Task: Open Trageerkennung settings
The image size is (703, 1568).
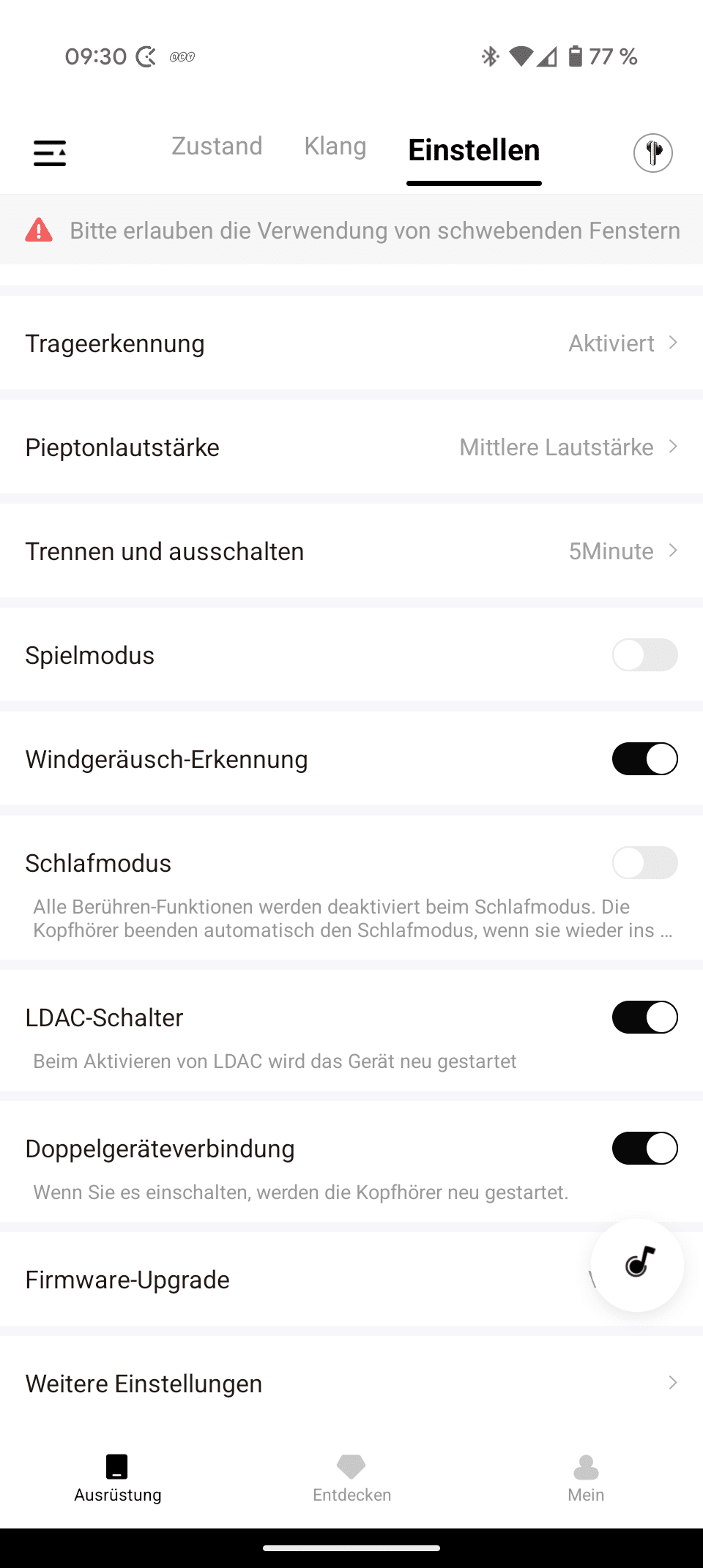Action: point(351,343)
